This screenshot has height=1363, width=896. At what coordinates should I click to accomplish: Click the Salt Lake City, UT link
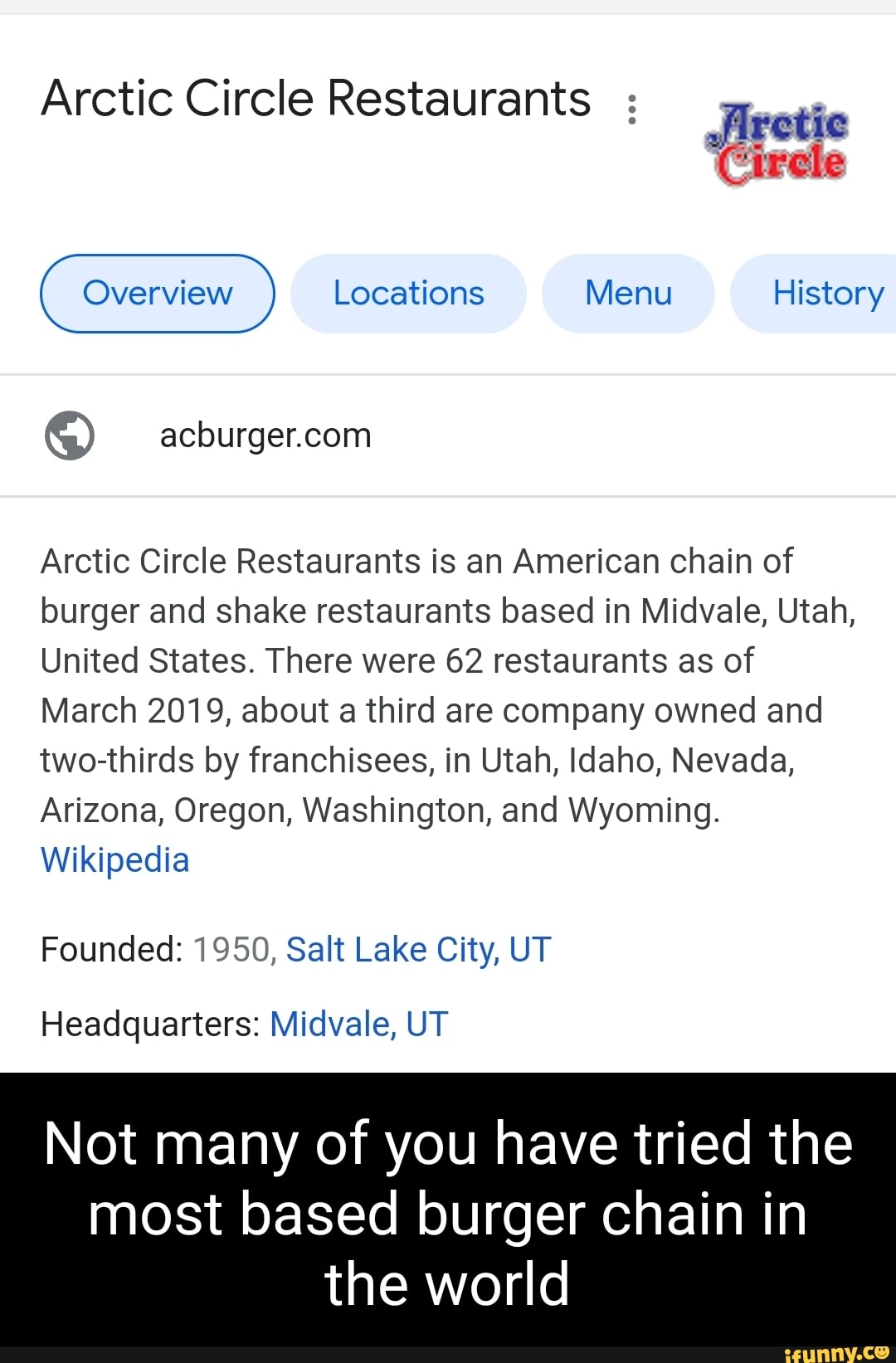coord(416,949)
